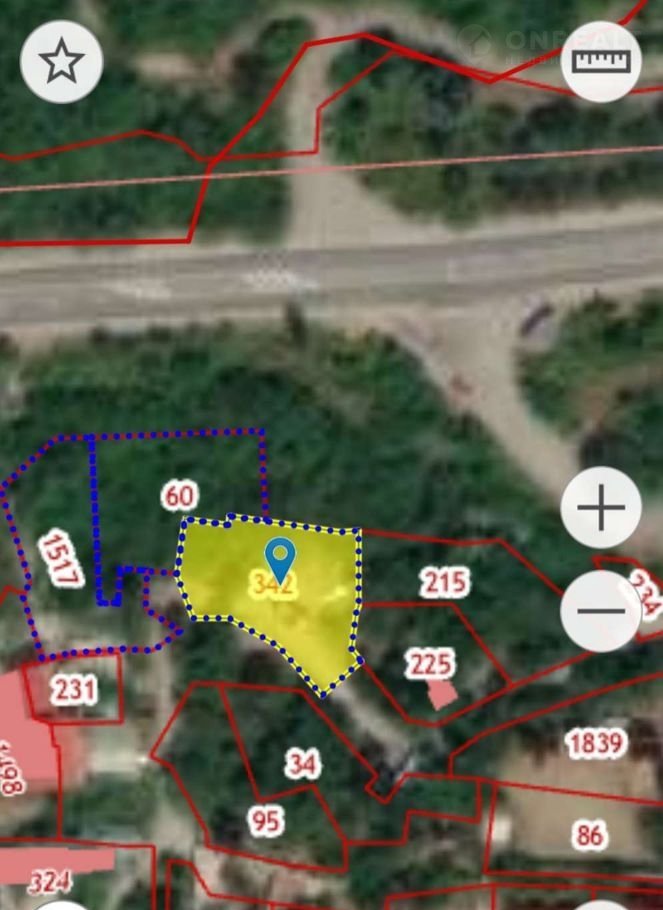Zoom out of the map
The width and height of the screenshot is (663, 910).
tap(601, 610)
